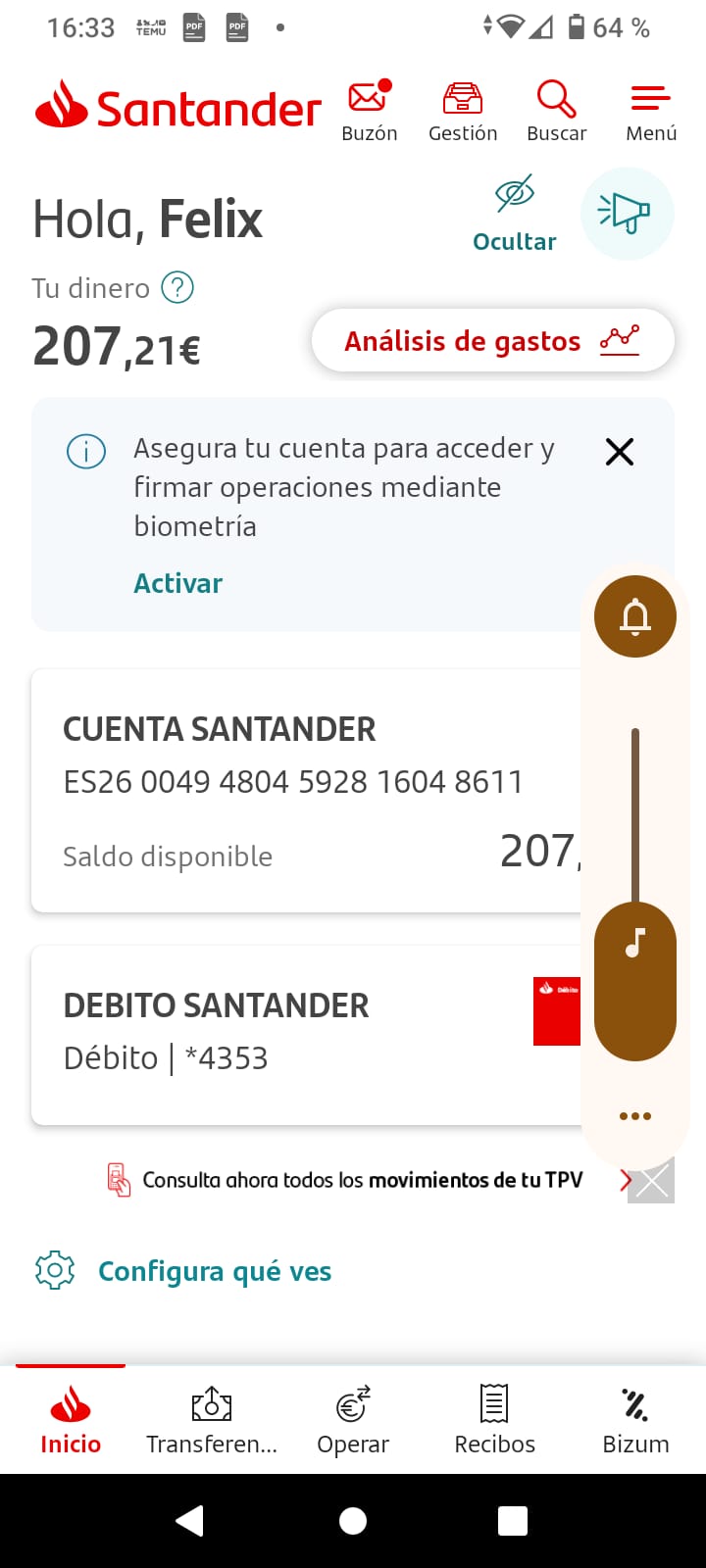Dismiss the biometría info banner
This screenshot has width=706, height=1568.
point(620,452)
